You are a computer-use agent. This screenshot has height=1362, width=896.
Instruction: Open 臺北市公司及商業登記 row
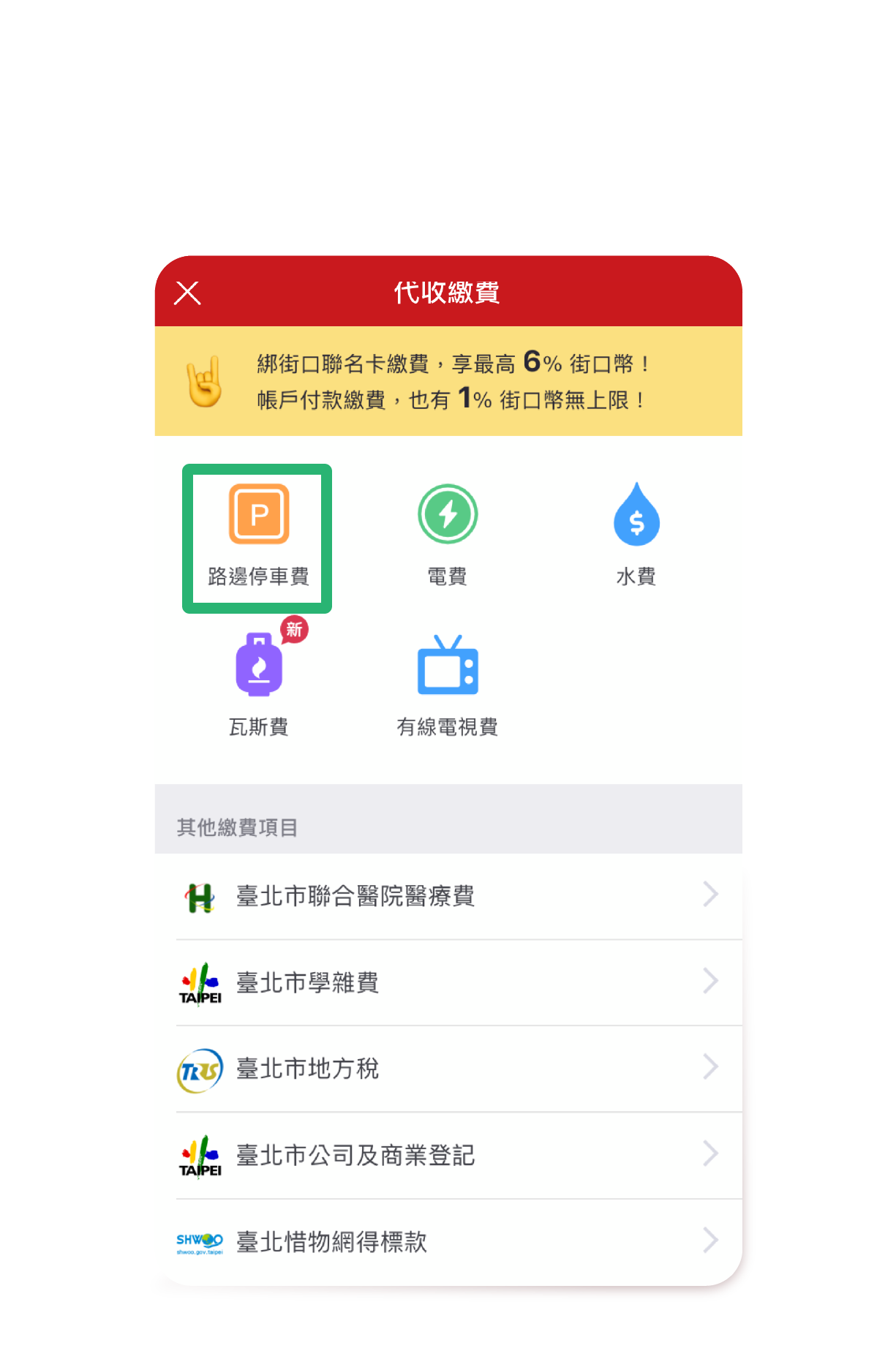pos(448,1154)
